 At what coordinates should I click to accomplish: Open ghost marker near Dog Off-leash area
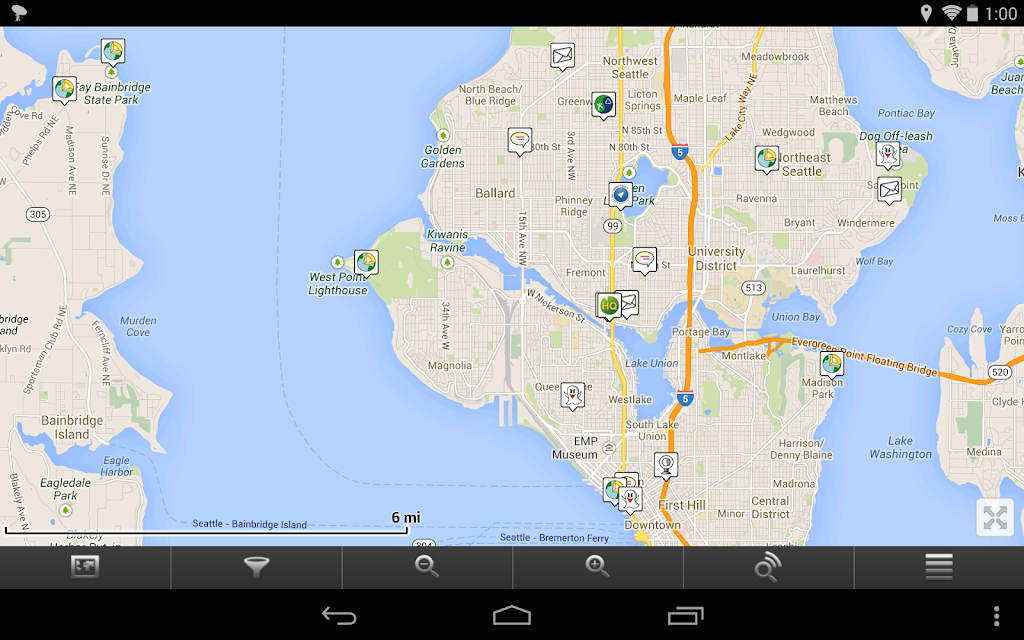point(888,155)
